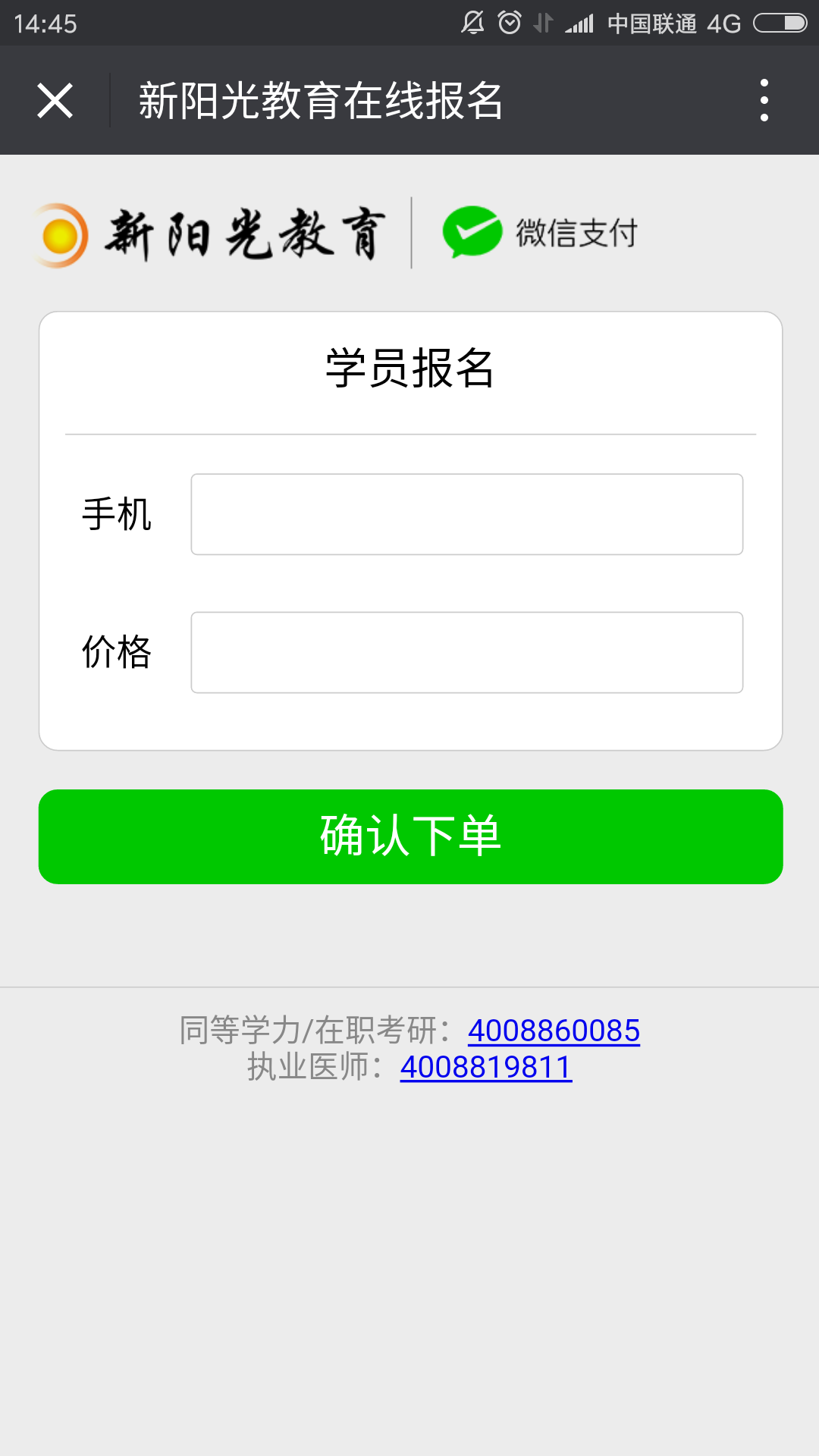This screenshot has height=1456, width=819.
Task: Focus the 手机 phone number field
Action: (x=467, y=514)
